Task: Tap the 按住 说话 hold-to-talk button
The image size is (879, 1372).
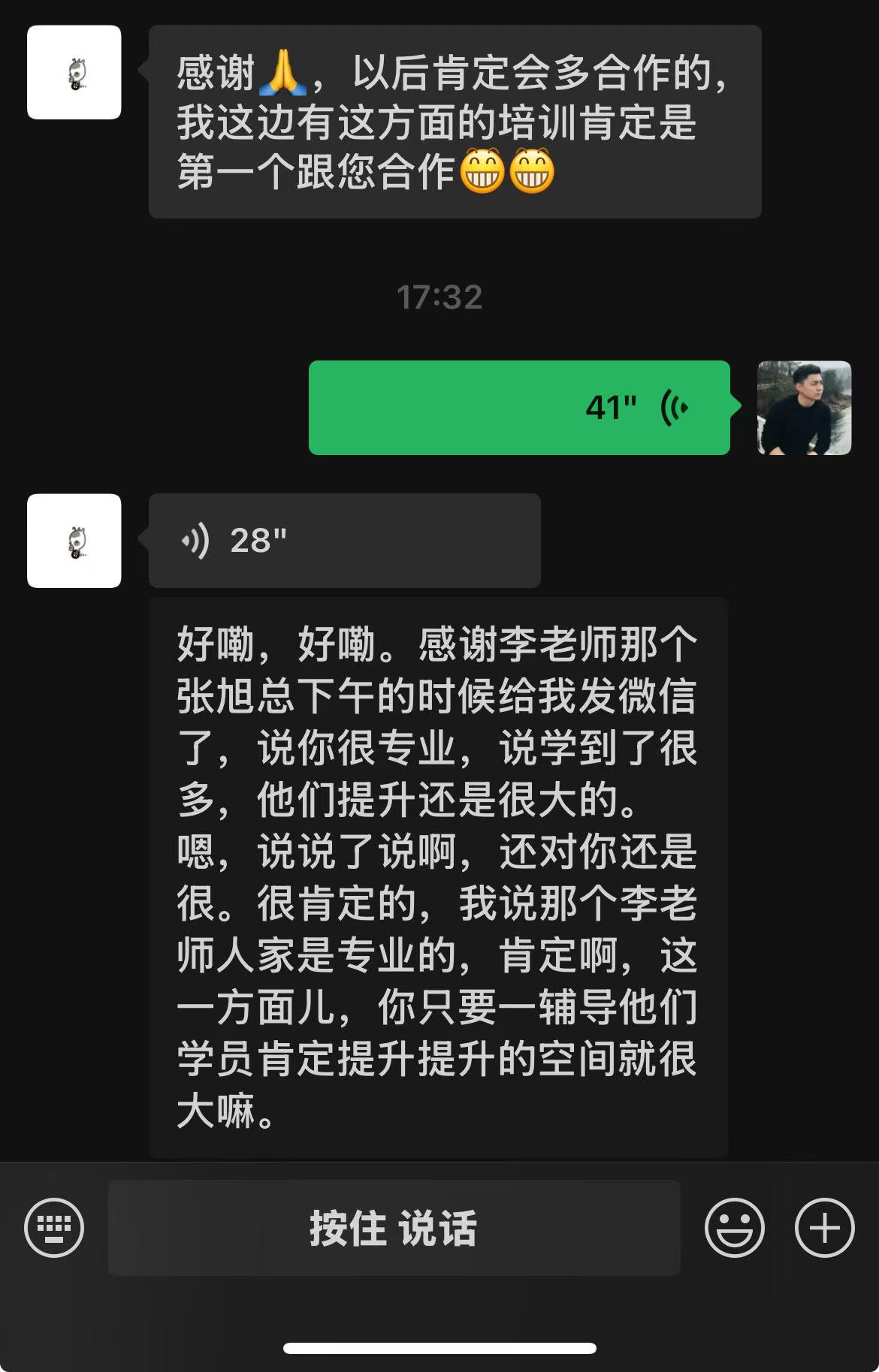Action: pos(394,1228)
